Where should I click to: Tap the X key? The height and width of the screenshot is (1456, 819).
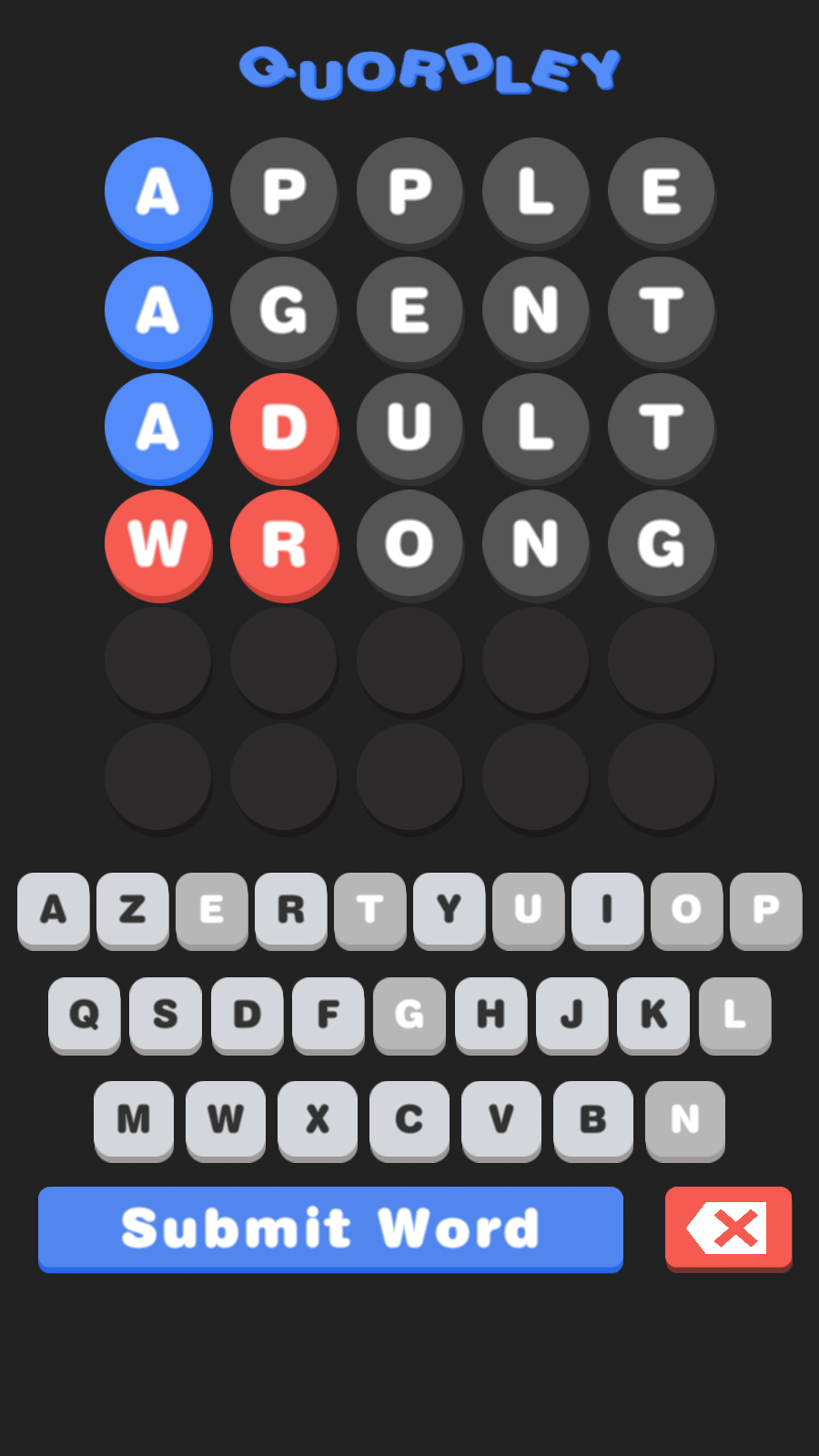pyautogui.click(x=318, y=1120)
